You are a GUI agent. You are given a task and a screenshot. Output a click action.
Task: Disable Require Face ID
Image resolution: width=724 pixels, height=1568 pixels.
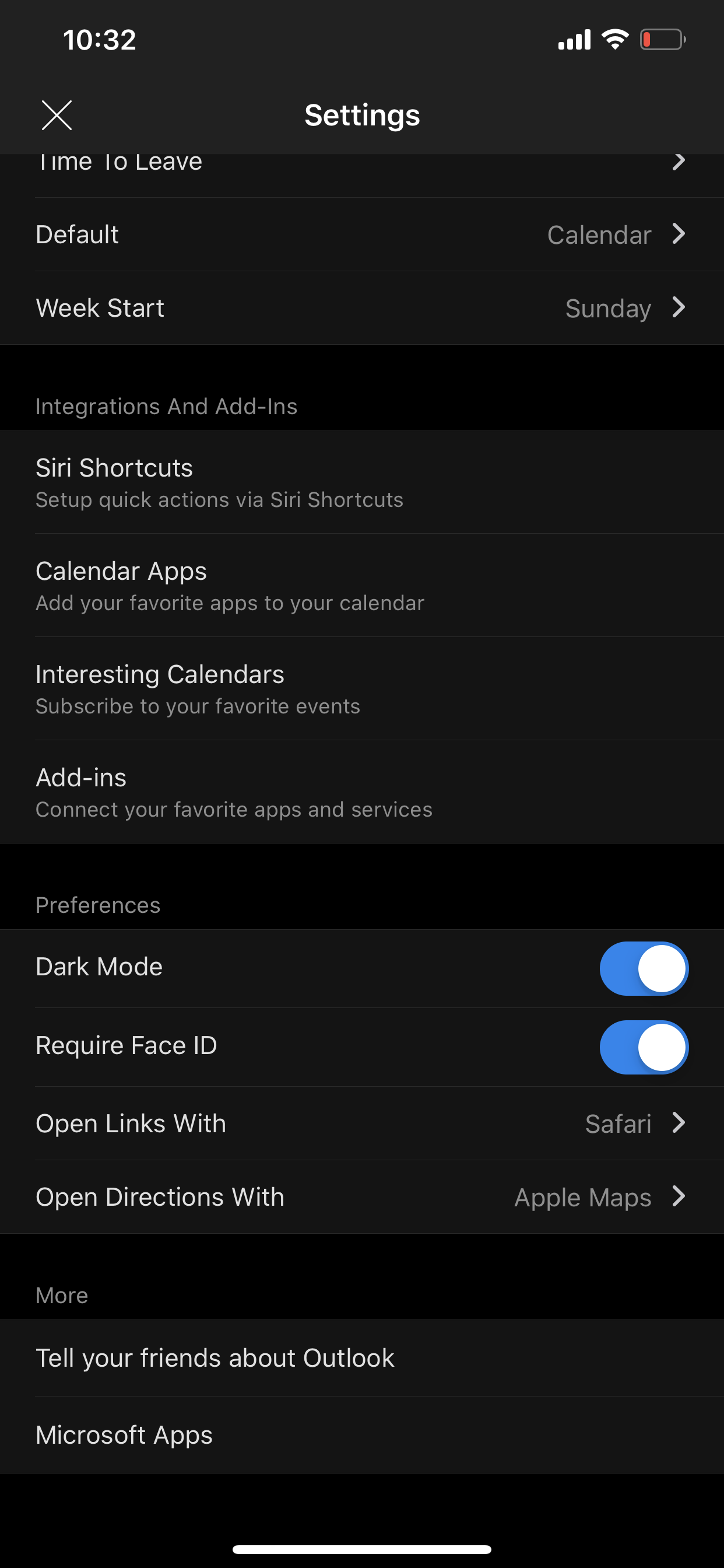(x=643, y=1047)
